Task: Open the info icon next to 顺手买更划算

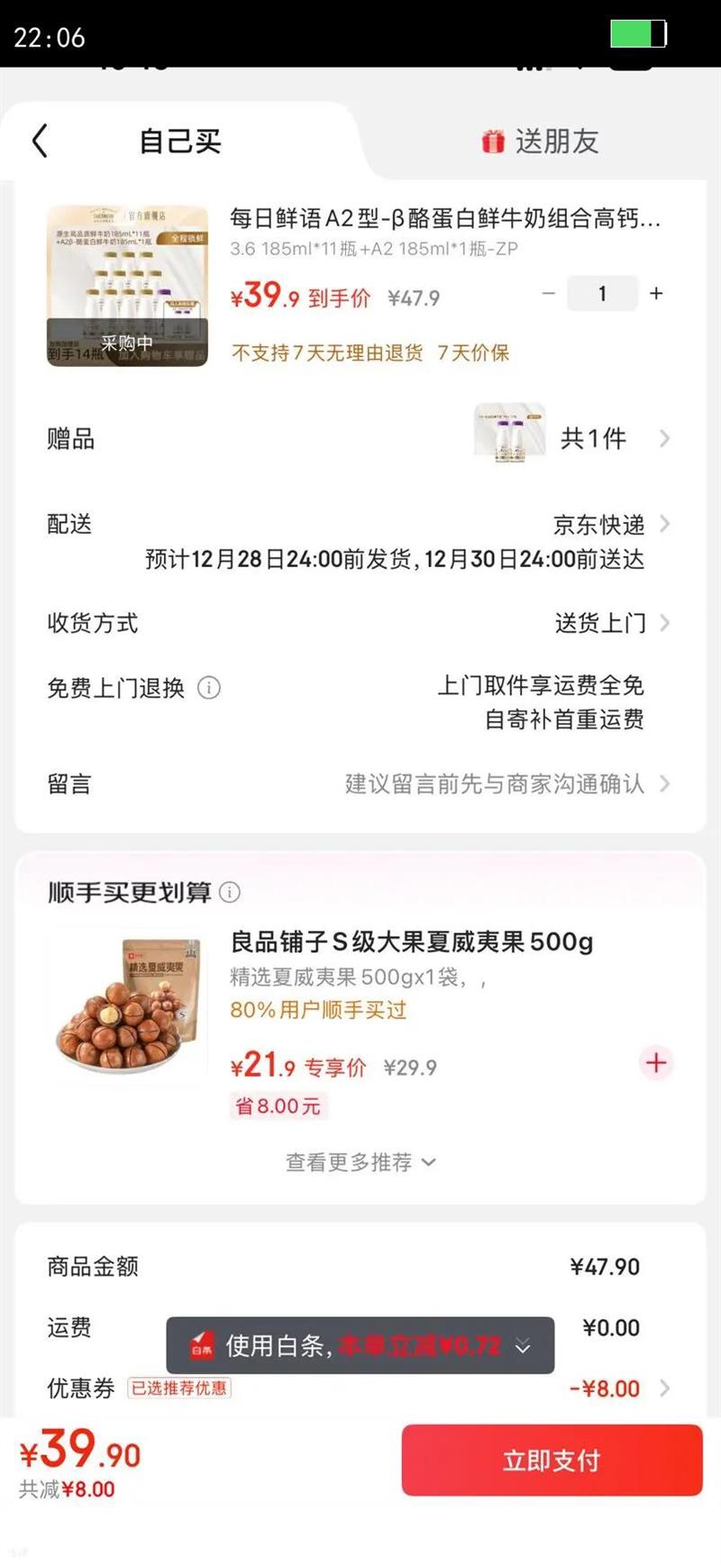Action: point(231,892)
